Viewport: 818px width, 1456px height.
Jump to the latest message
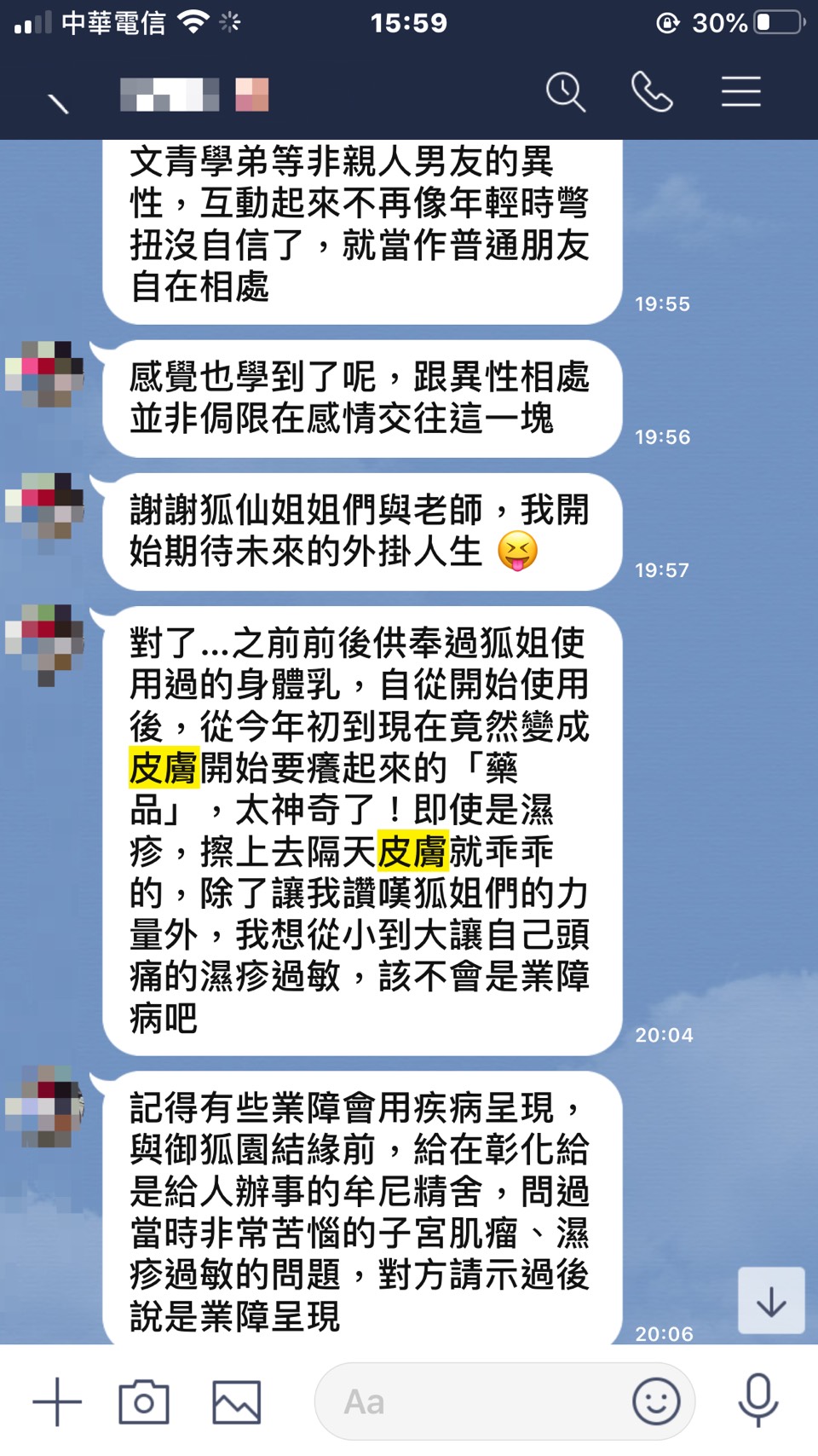tap(771, 1301)
